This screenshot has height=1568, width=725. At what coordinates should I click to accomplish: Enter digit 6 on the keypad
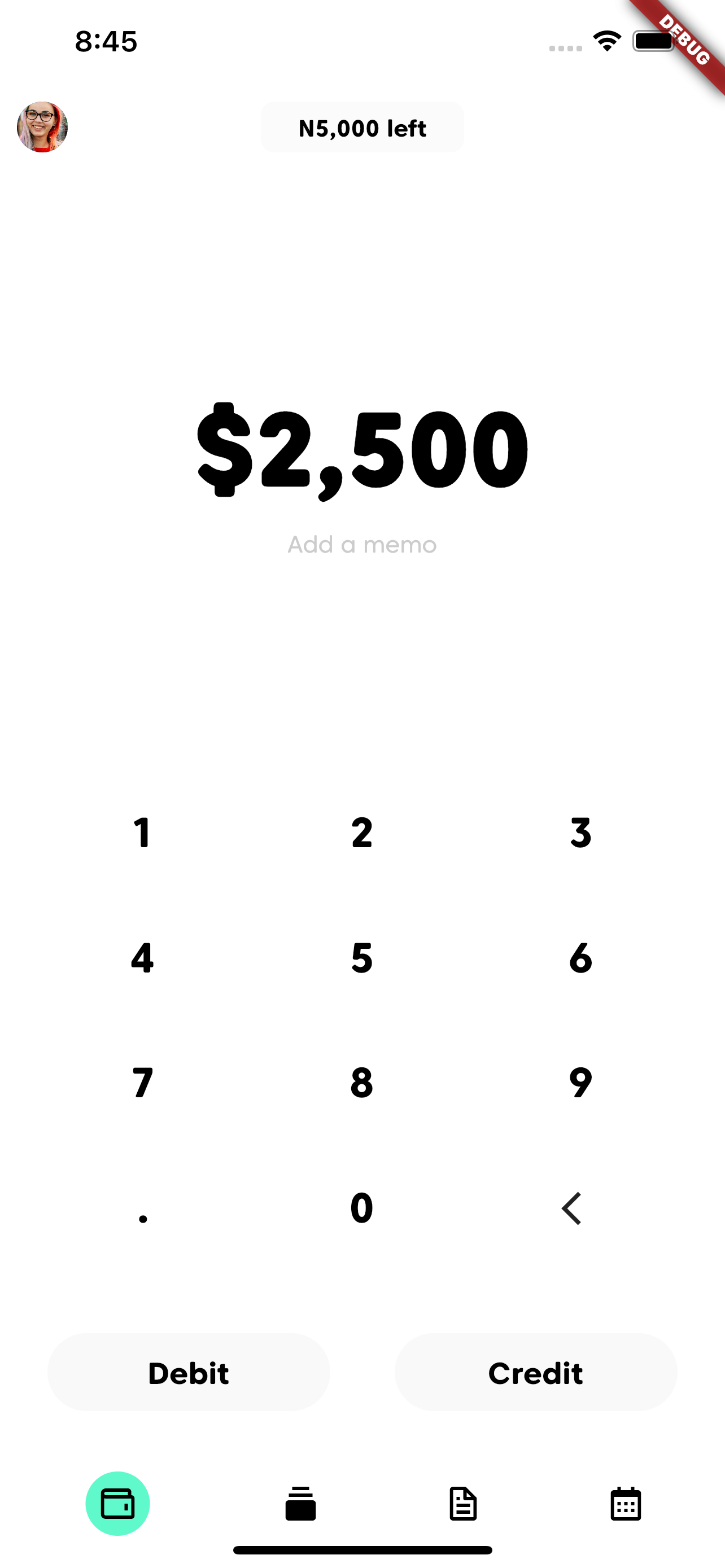pyautogui.click(x=580, y=958)
